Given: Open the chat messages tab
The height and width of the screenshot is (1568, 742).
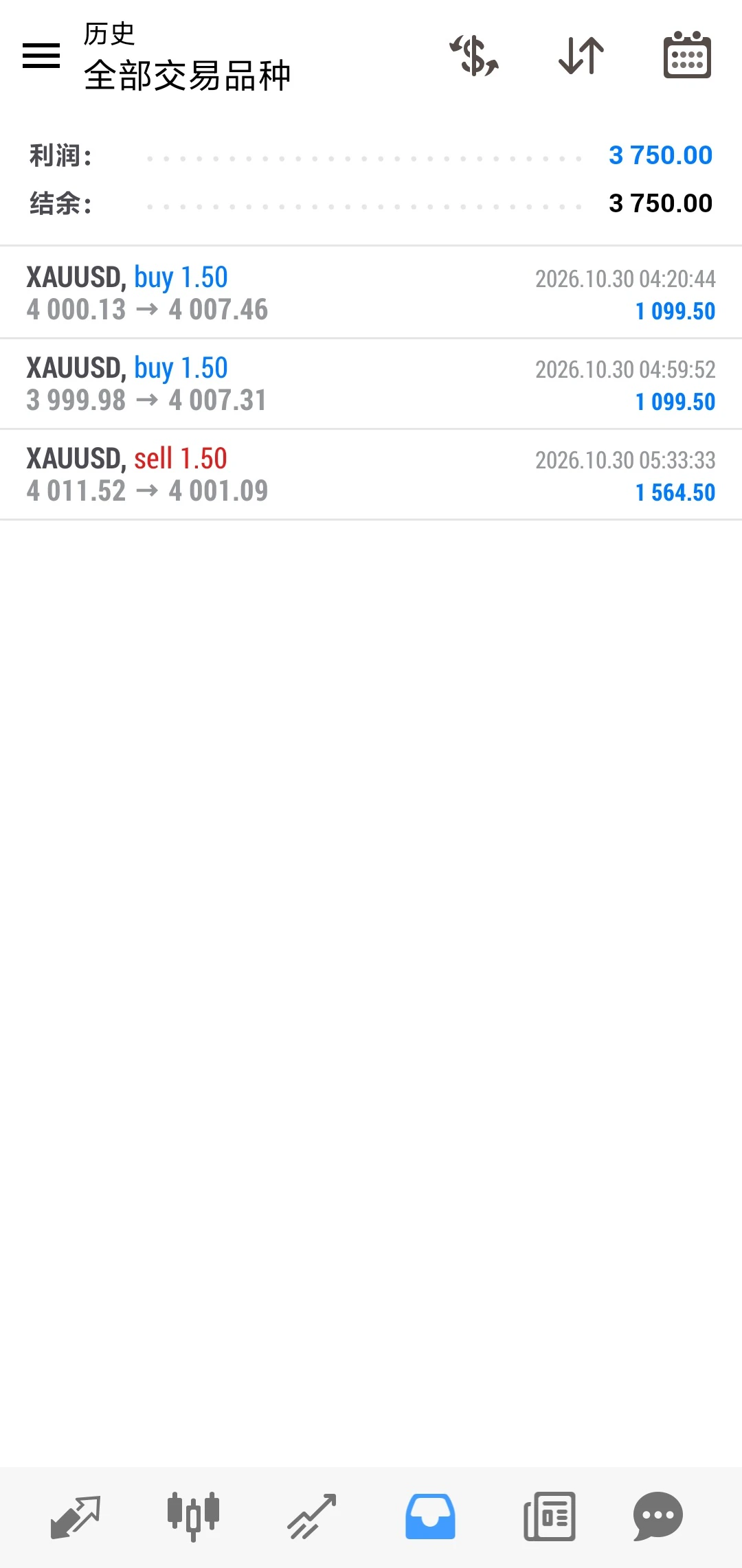Looking at the screenshot, I should point(658,1516).
